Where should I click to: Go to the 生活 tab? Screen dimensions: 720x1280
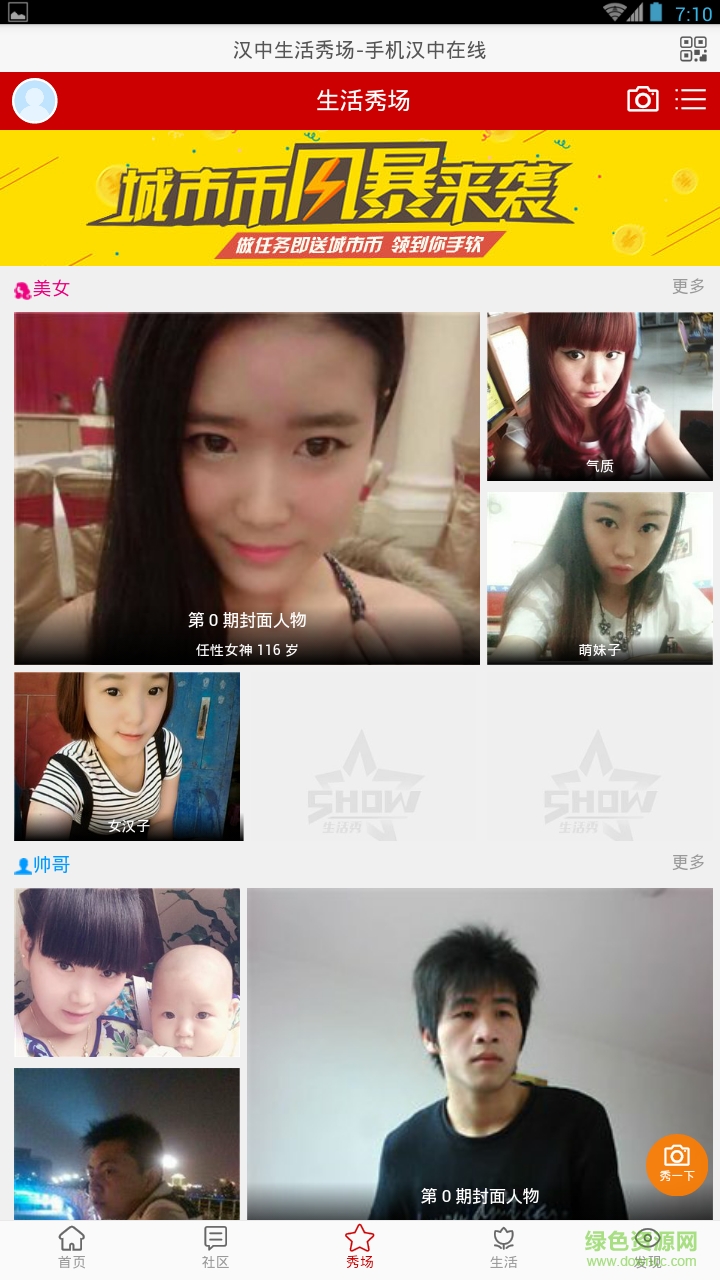504,1248
